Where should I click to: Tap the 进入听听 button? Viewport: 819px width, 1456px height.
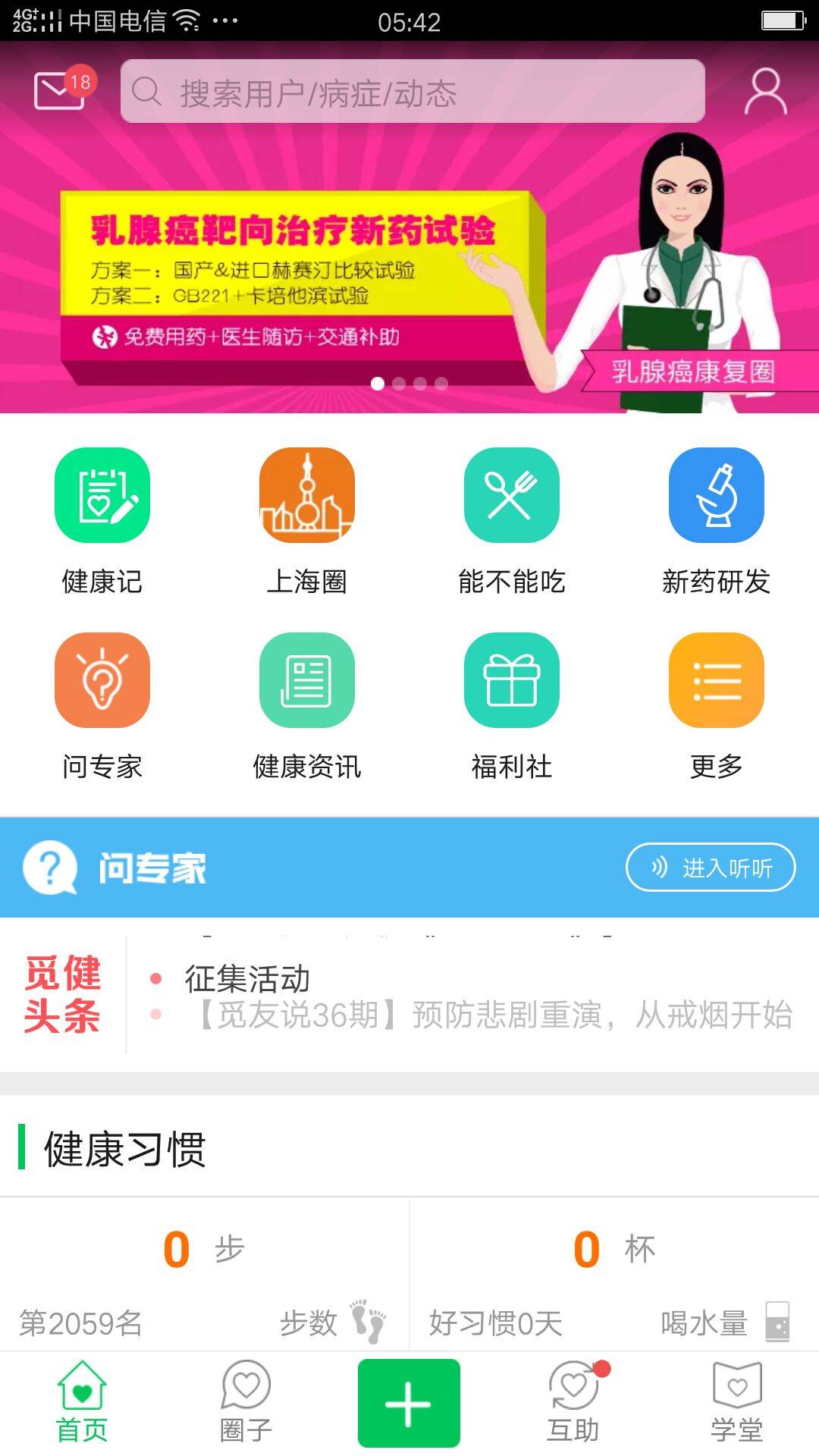(x=711, y=868)
